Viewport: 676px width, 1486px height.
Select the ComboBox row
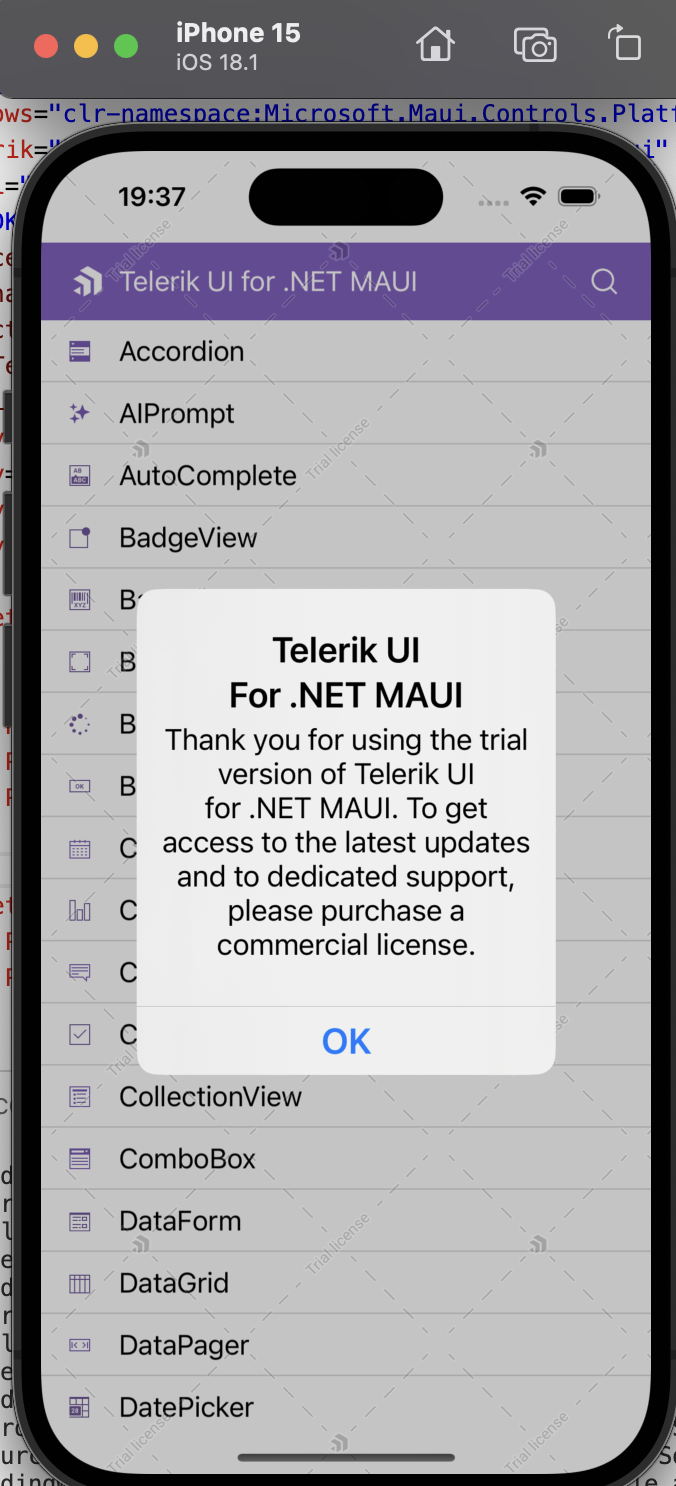[187, 1158]
